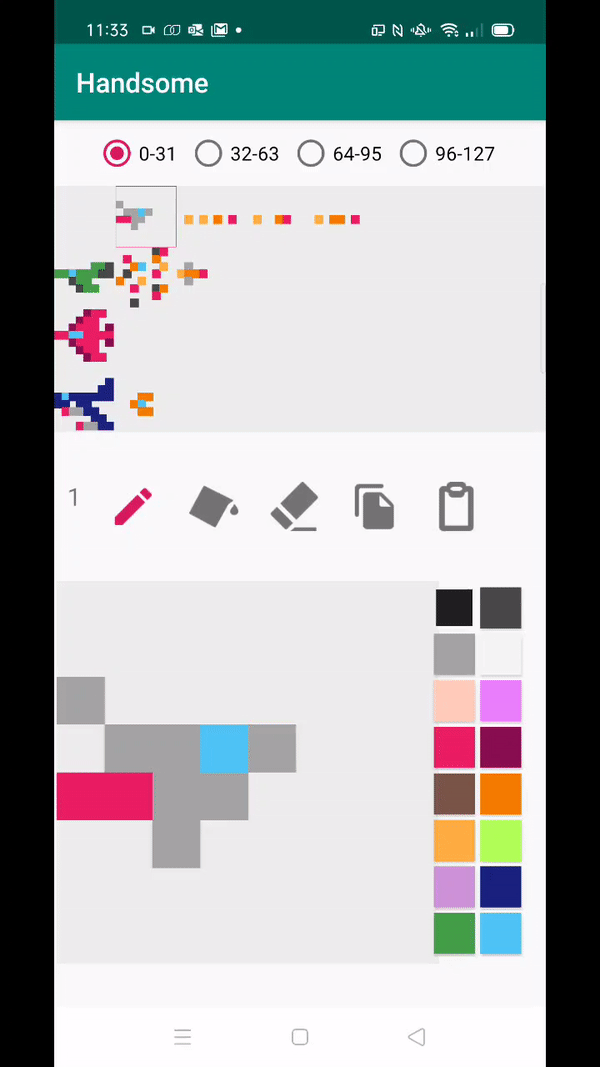Image resolution: width=600 pixels, height=1067 pixels.
Task: Select the 0-31 radio button
Action: 139,154
